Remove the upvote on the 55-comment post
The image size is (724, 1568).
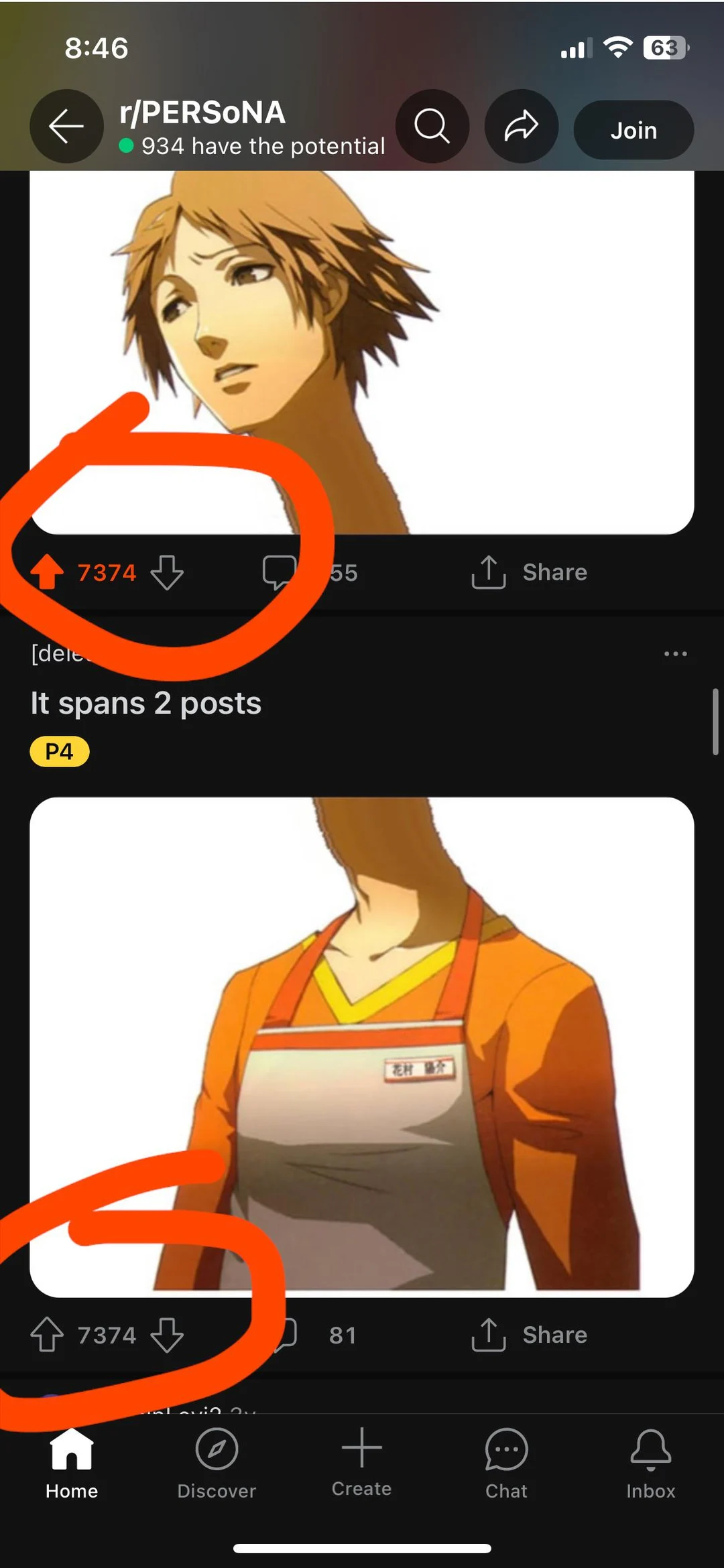[x=47, y=573]
